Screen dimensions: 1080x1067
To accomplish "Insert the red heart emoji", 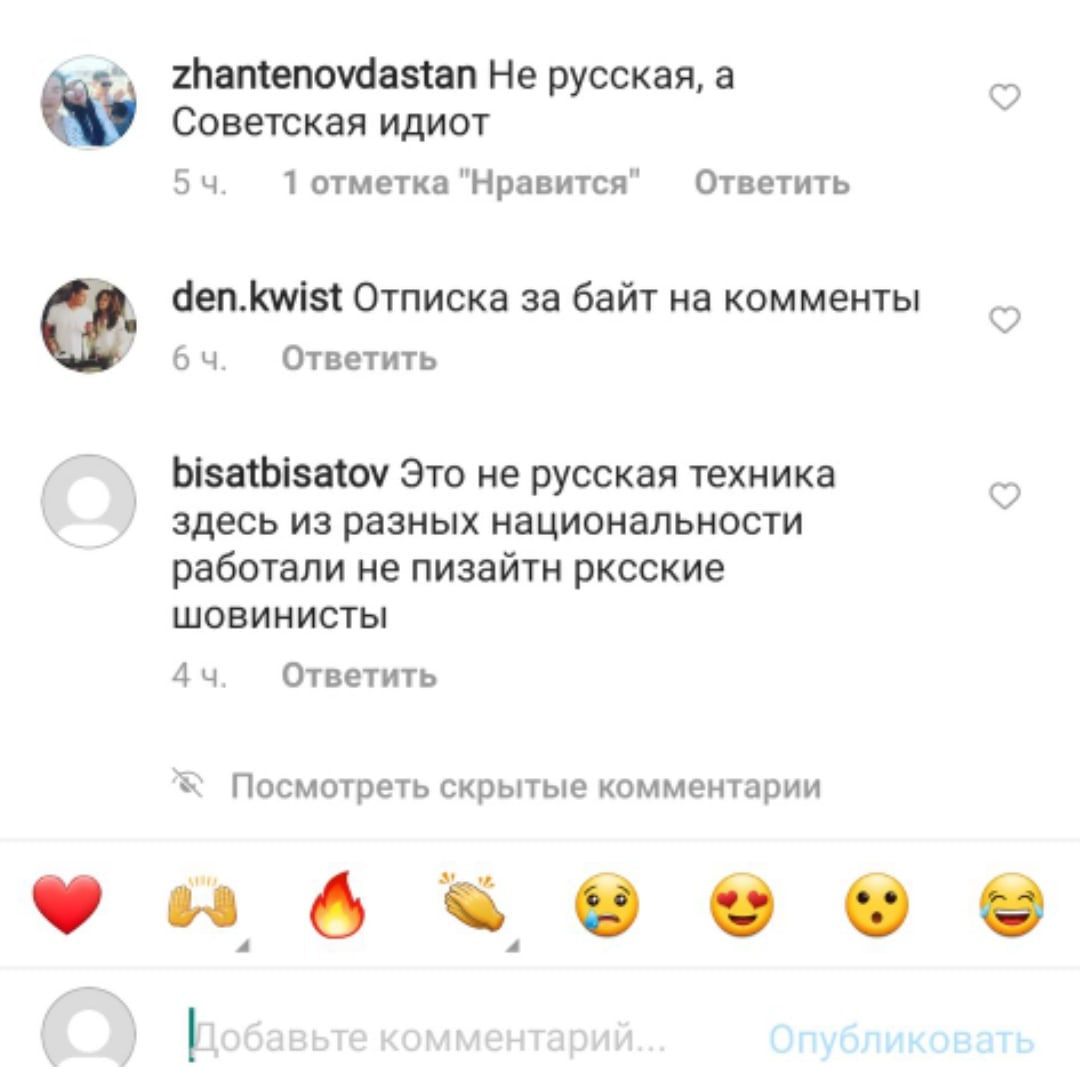I will 67,905.
